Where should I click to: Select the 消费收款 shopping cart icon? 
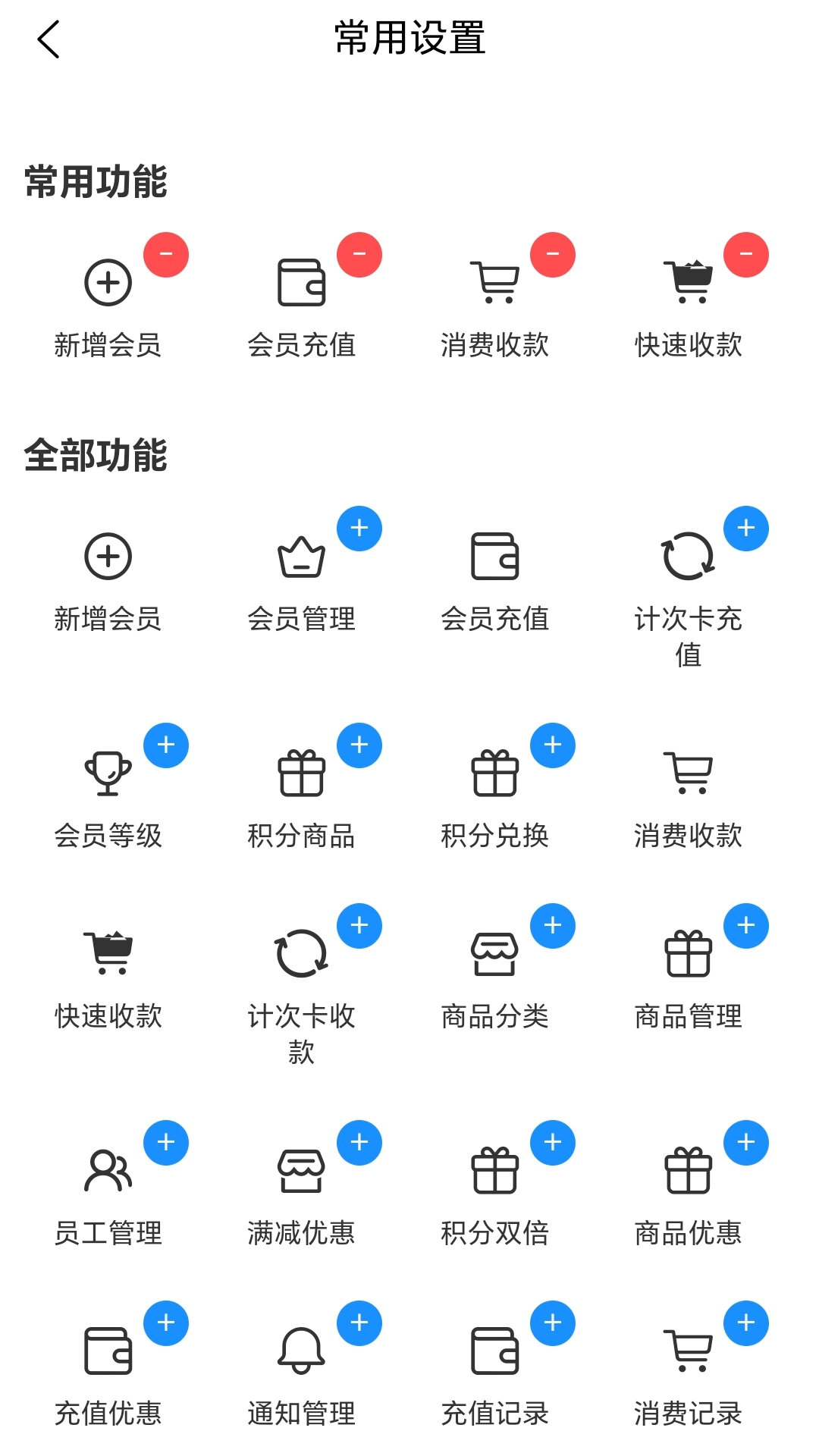point(689,772)
